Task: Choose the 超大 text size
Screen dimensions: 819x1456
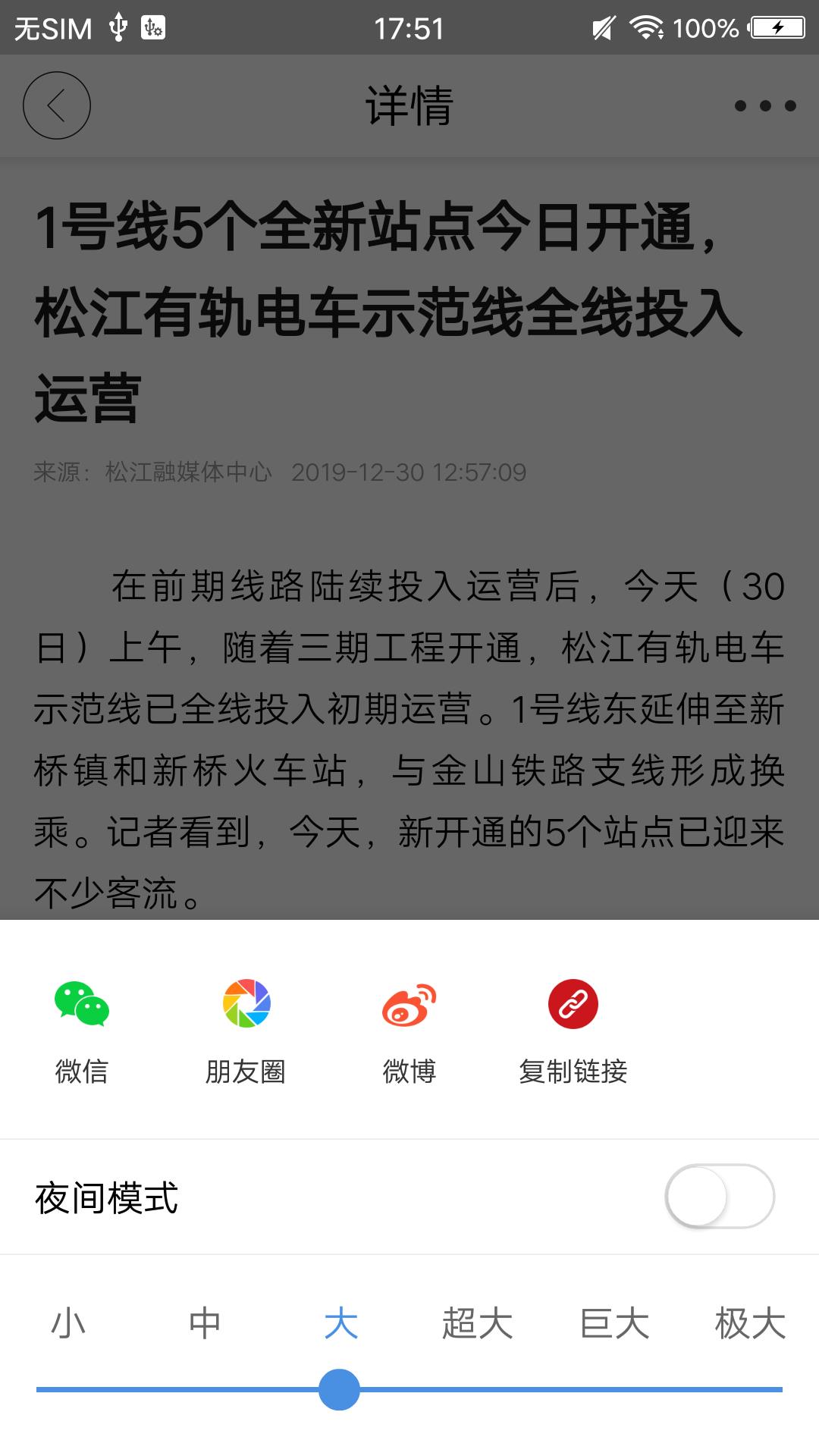Action: [x=476, y=1324]
